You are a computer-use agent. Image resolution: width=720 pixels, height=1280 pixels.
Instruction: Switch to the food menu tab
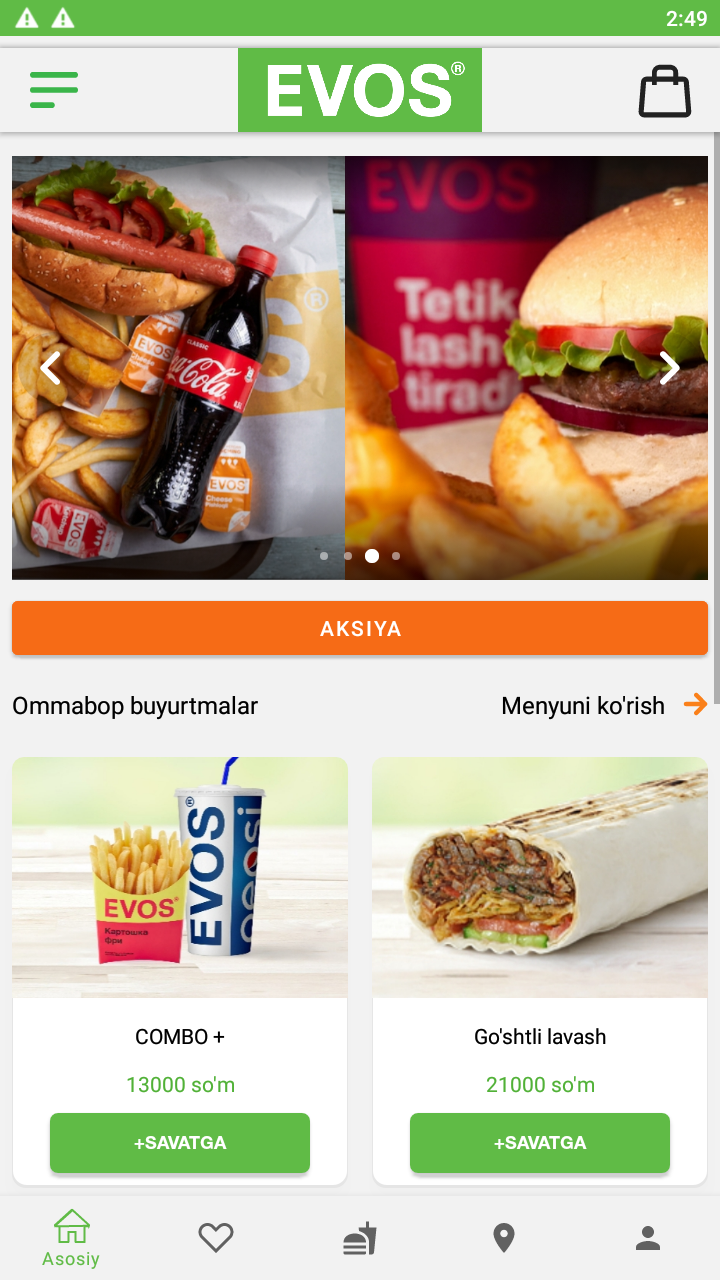point(360,1238)
